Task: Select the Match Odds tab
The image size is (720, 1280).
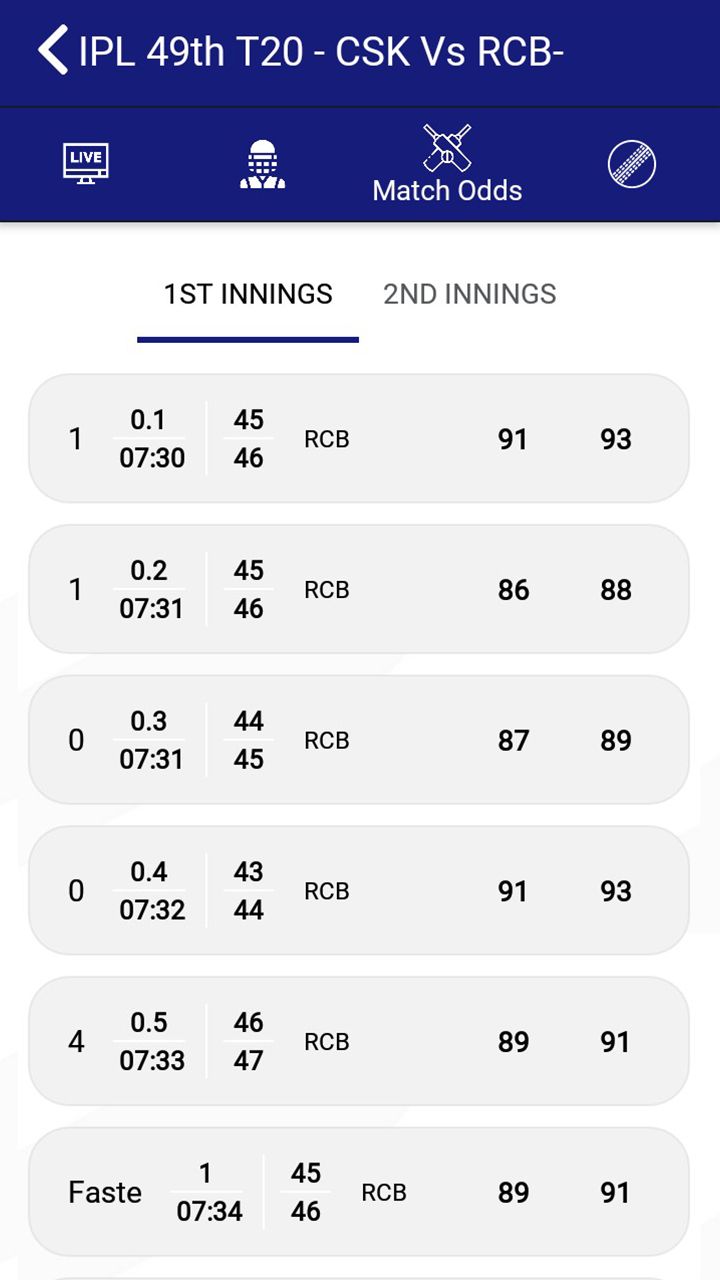Action: 447,164
